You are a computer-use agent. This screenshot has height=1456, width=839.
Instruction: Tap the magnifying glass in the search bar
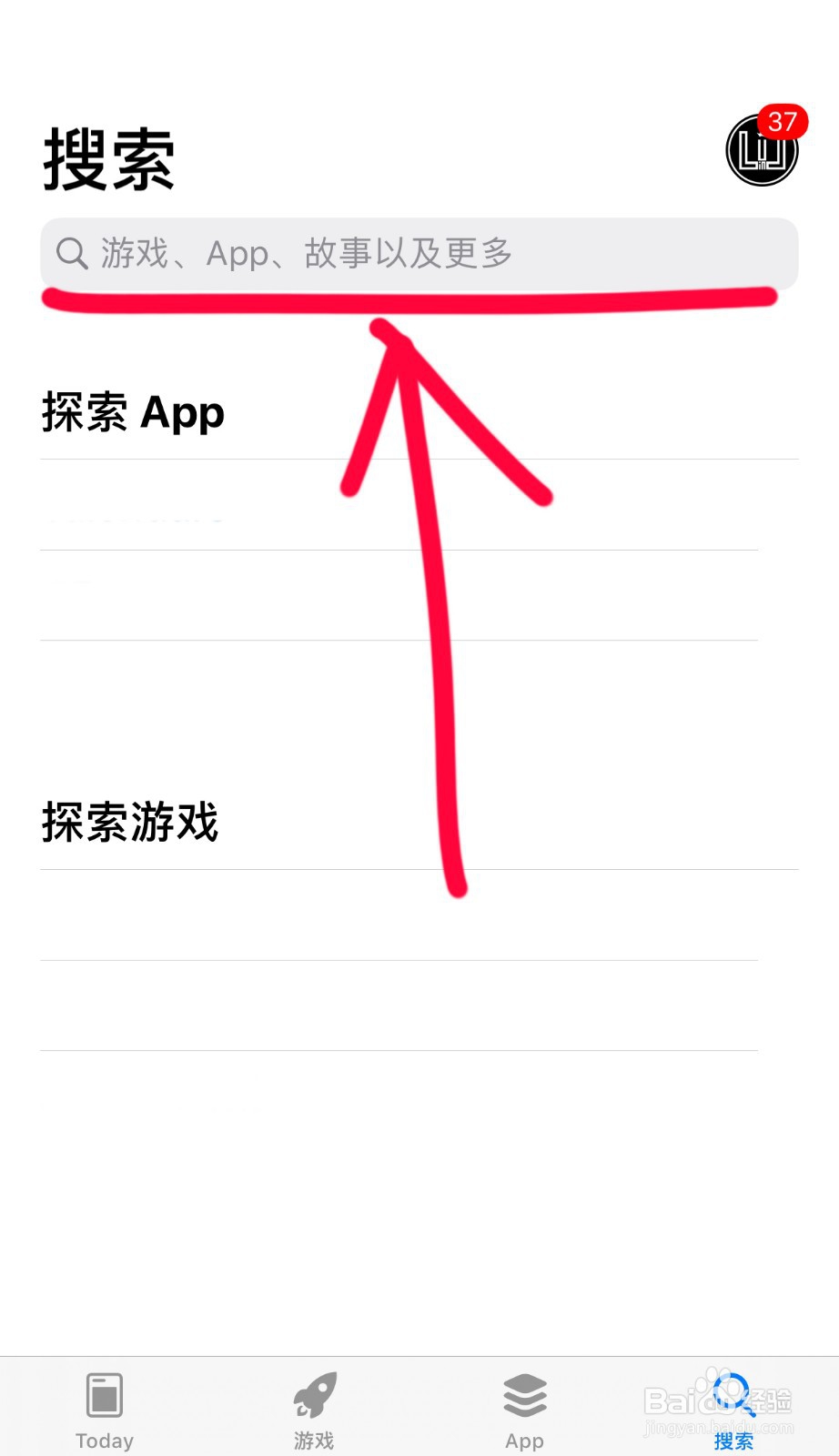tap(73, 255)
